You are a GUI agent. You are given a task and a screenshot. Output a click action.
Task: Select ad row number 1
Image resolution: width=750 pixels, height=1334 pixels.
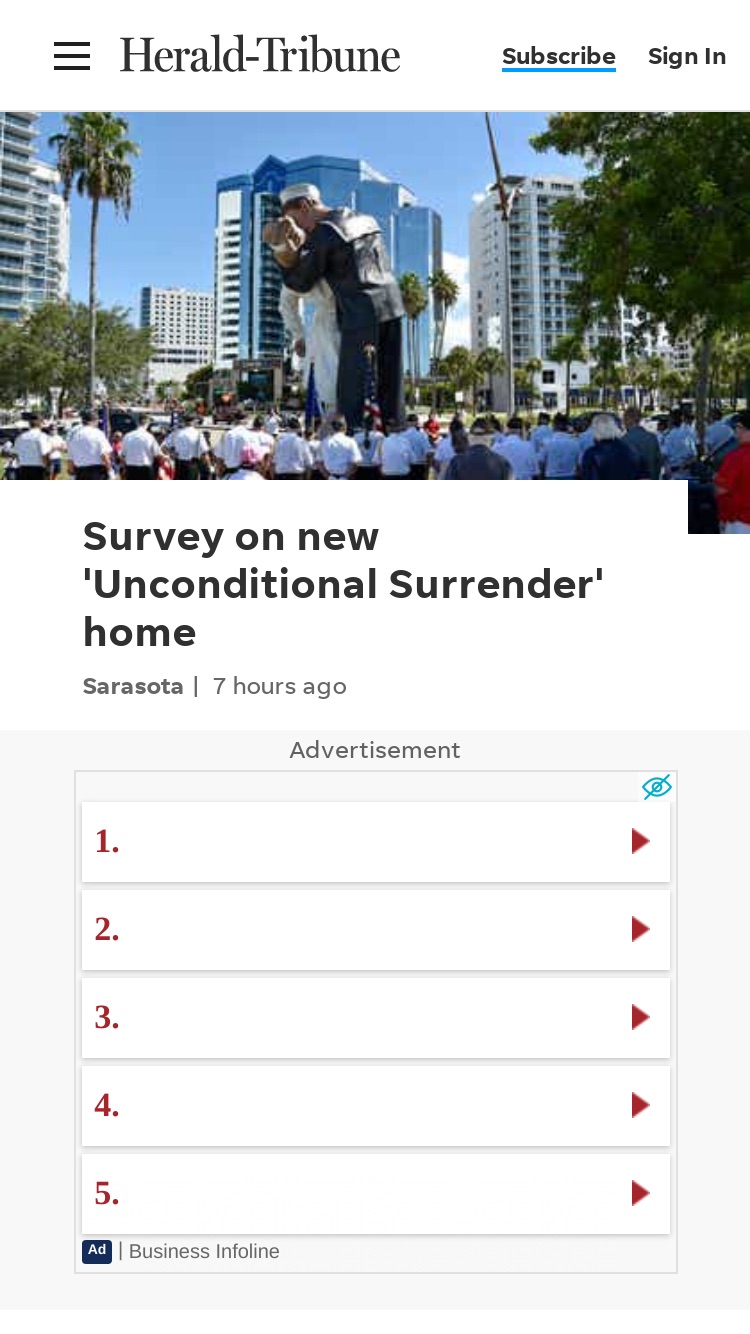[376, 842]
